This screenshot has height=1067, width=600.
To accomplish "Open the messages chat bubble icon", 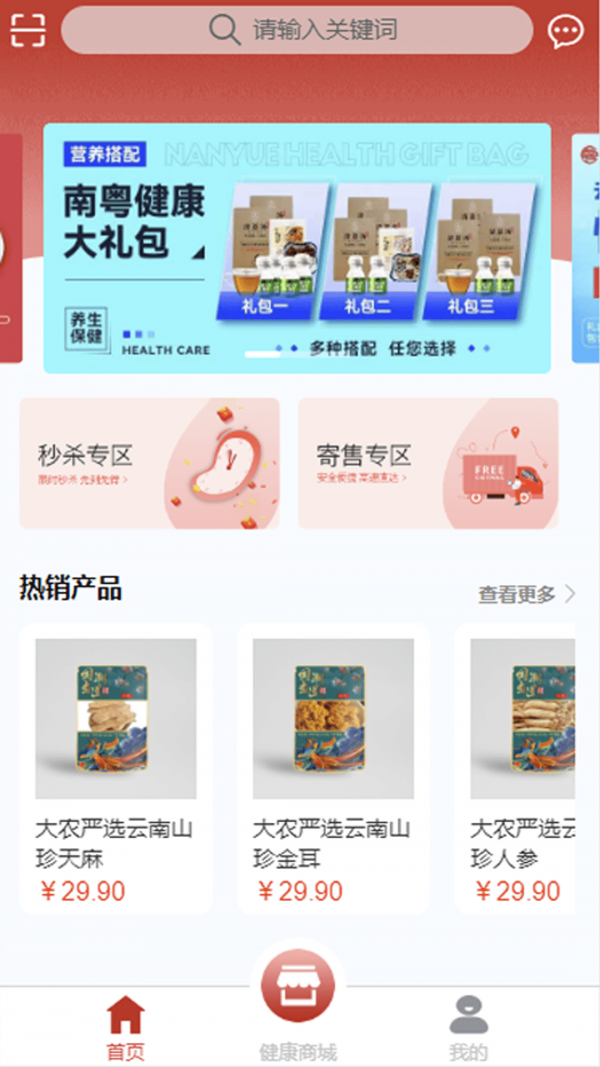I will 565,31.
